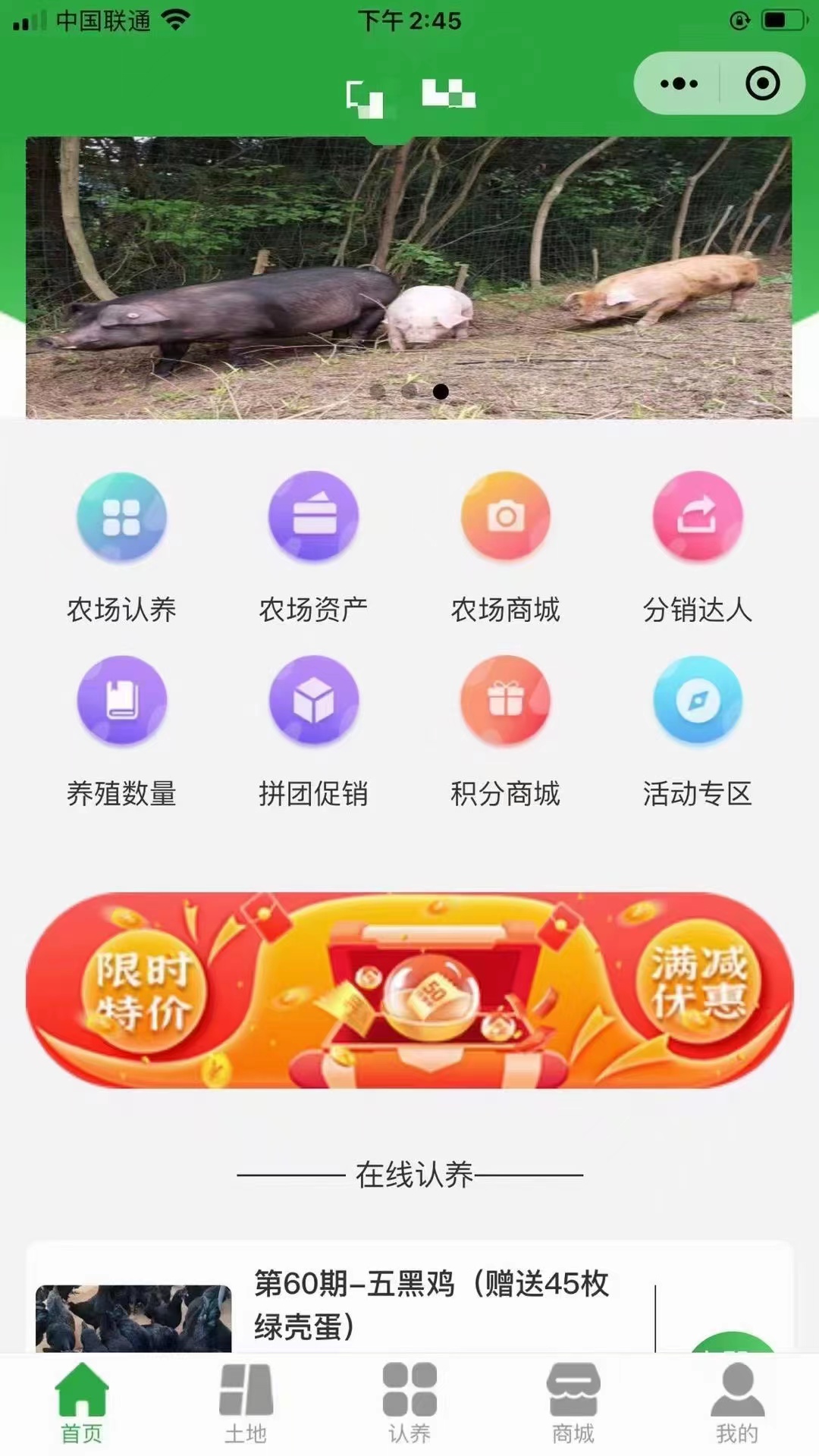Open 满减优惠 promotion
Viewport: 819px width, 1456px height.
coord(698,983)
